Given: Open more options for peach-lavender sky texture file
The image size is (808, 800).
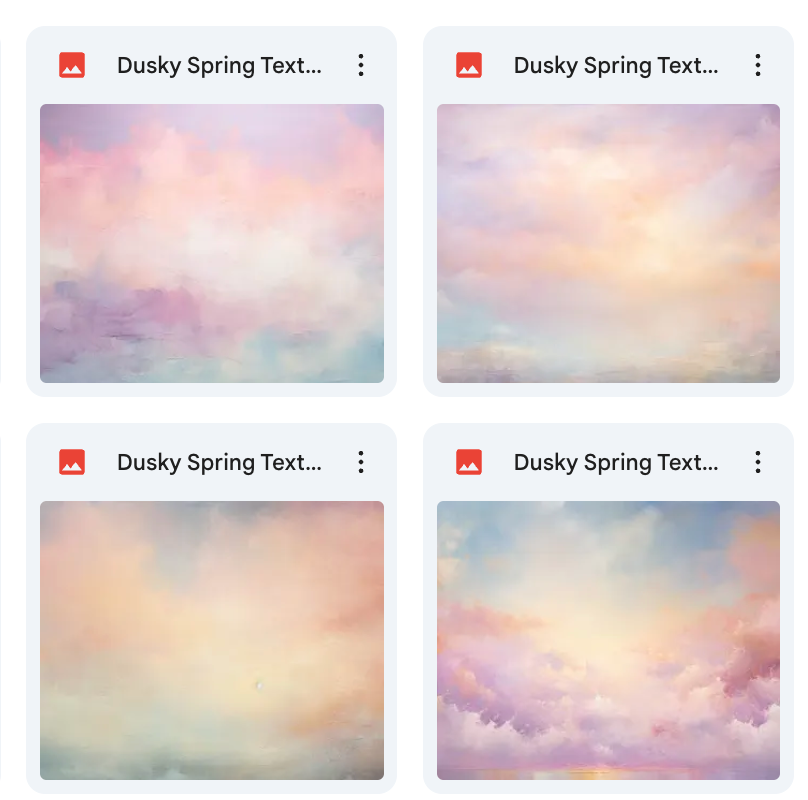Looking at the screenshot, I should pyautogui.click(x=758, y=66).
